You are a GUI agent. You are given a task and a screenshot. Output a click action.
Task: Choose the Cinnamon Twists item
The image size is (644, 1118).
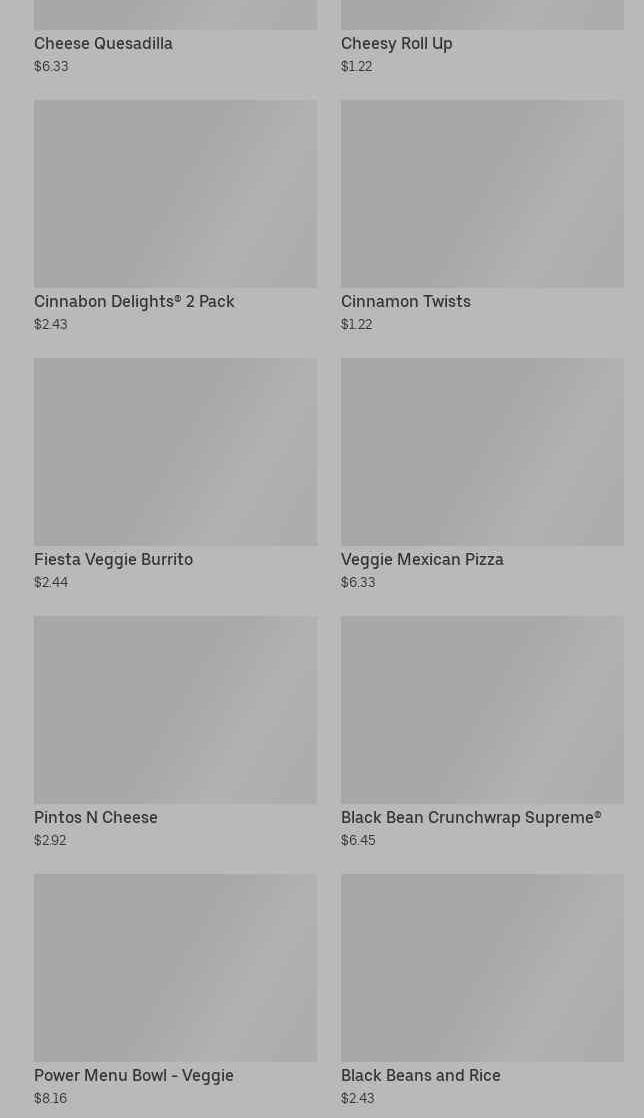(482, 216)
